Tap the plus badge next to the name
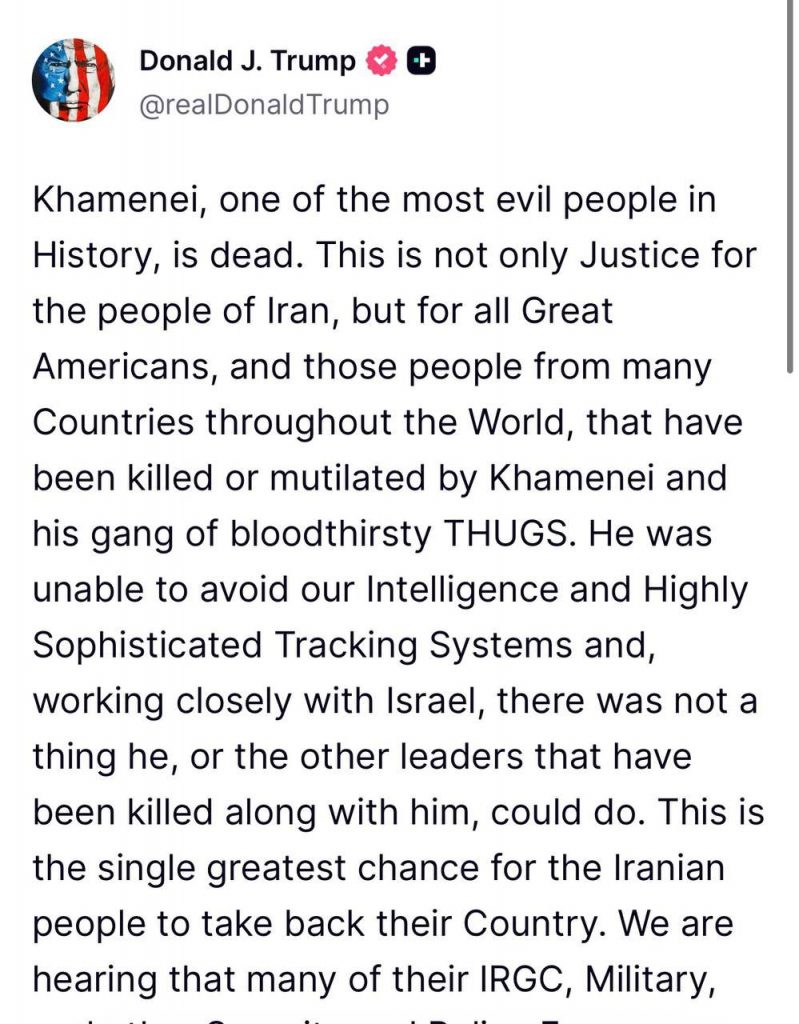799x1024 pixels. [423, 62]
